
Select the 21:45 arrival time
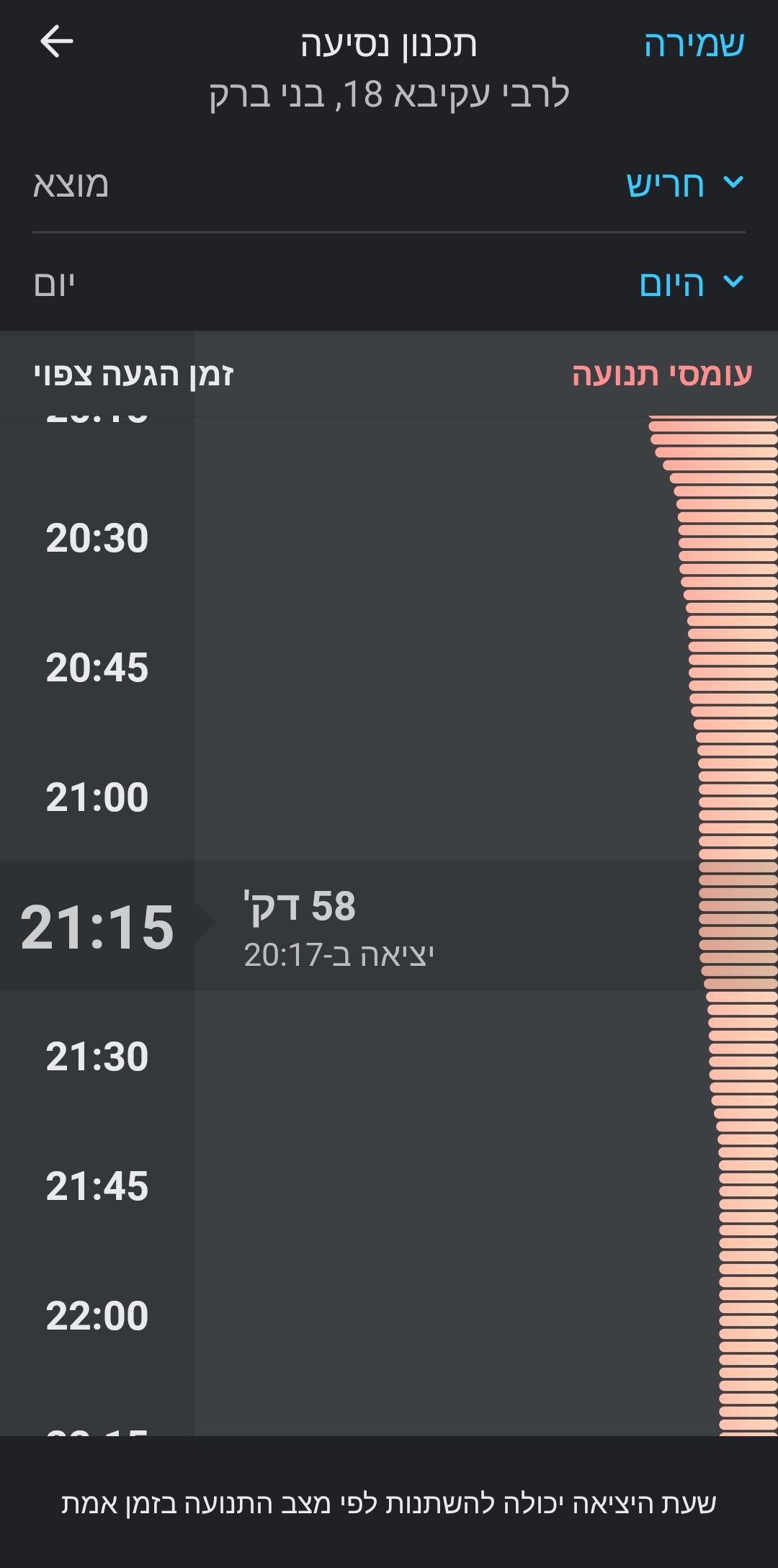97,1186
